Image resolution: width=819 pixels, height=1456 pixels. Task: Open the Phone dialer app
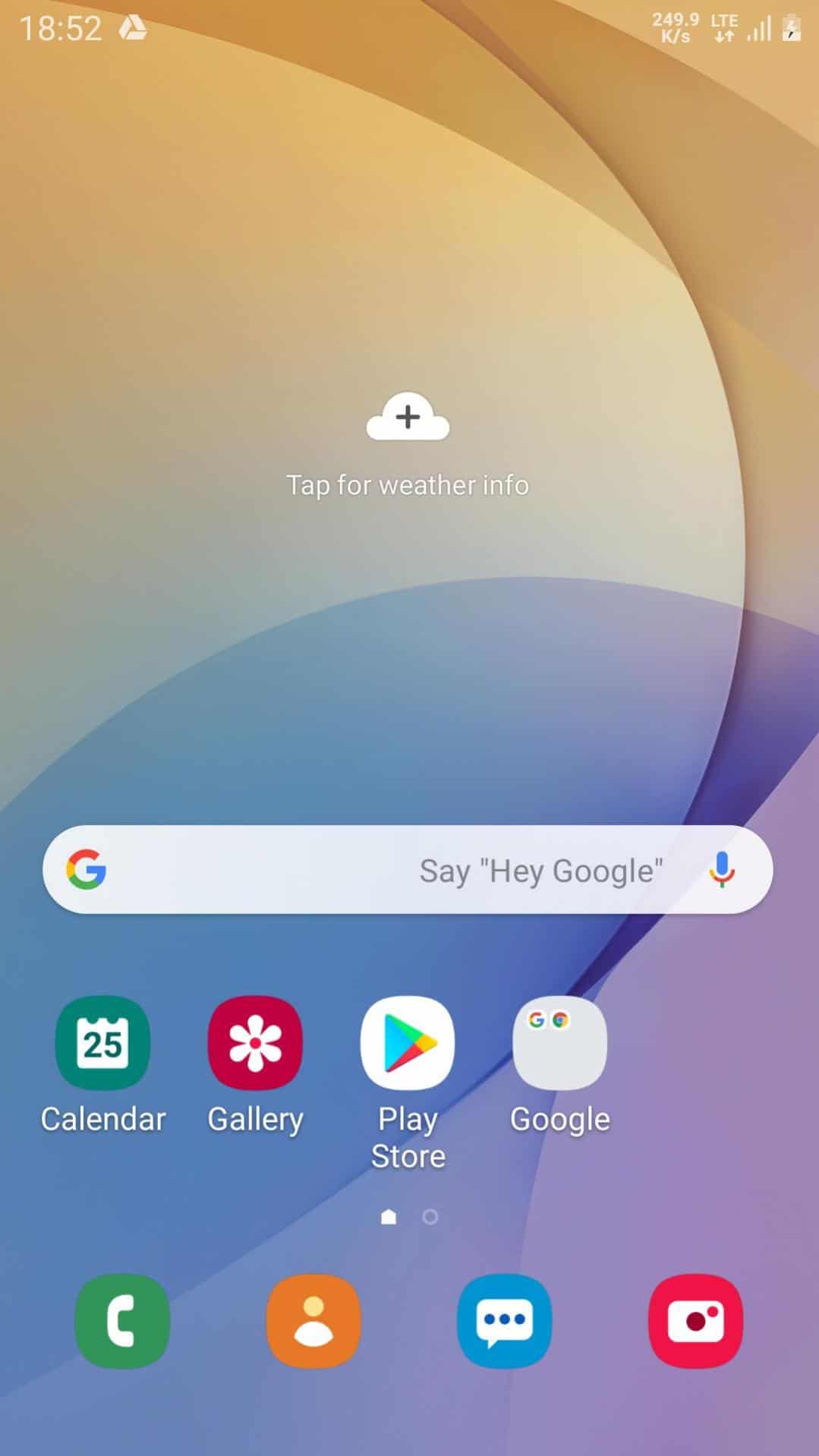click(x=122, y=1322)
